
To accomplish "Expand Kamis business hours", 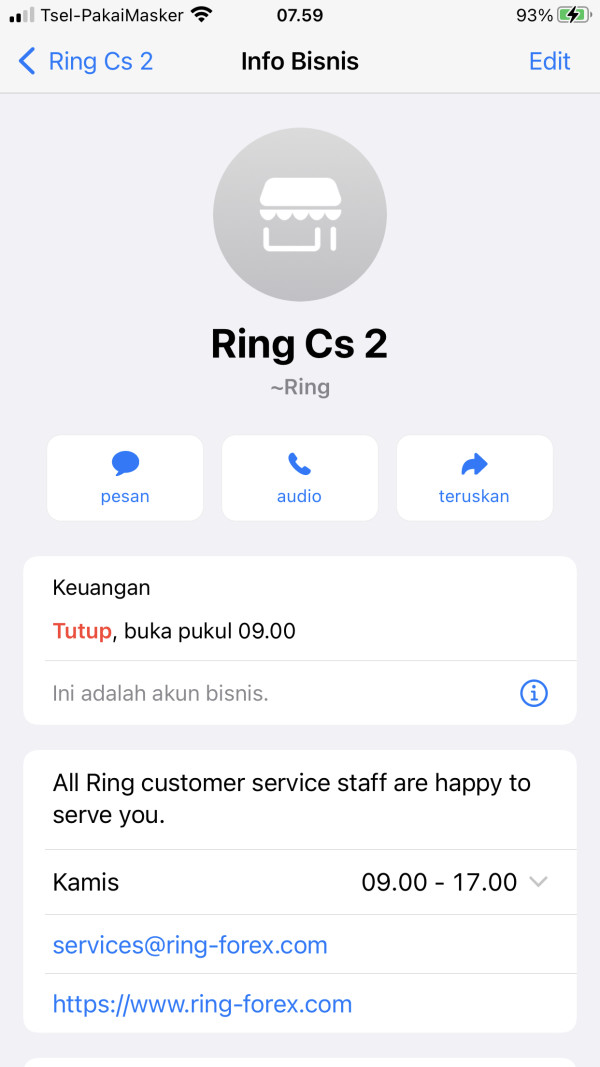I will (300, 882).
